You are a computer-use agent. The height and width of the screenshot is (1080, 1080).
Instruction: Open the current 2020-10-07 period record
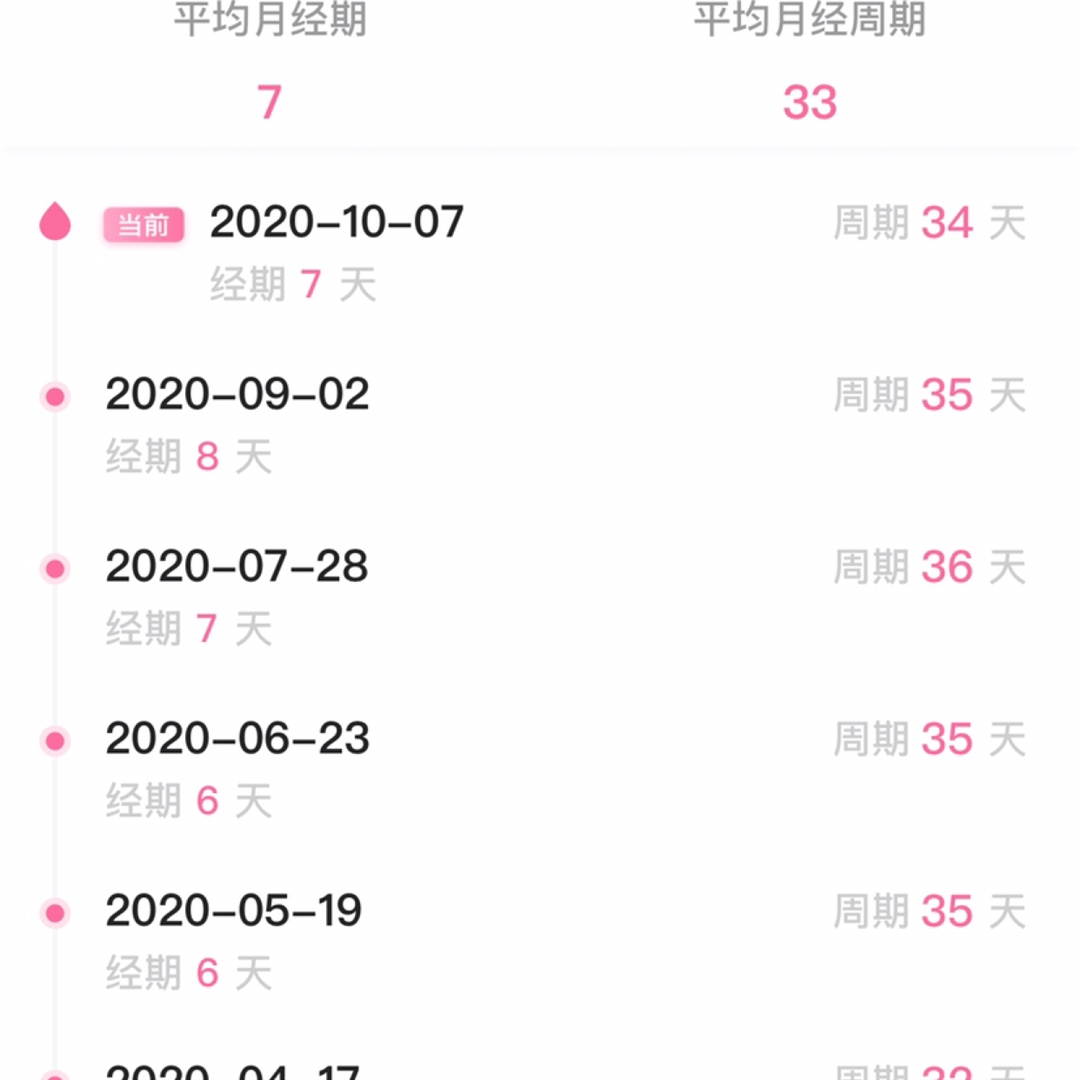(x=336, y=222)
